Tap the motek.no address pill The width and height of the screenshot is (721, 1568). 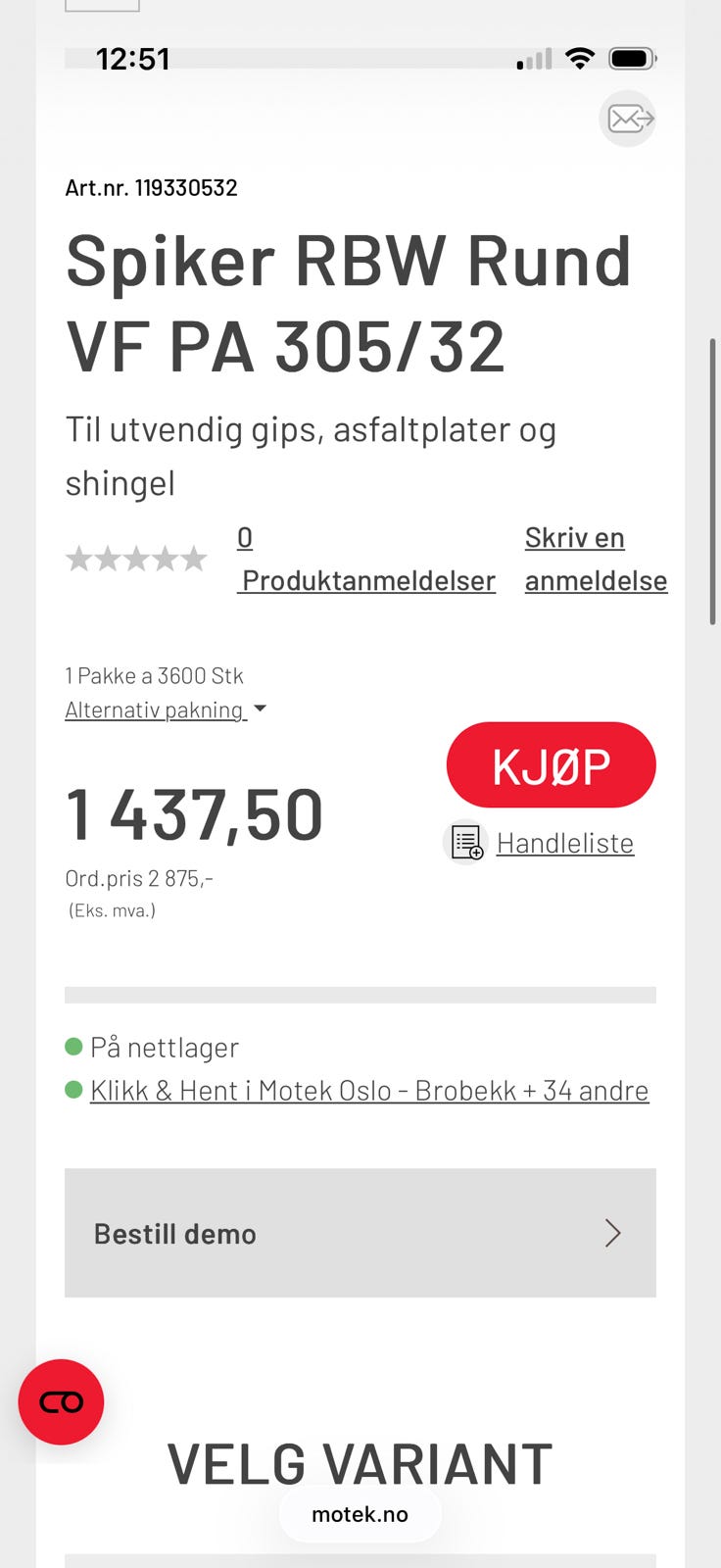tap(360, 1514)
